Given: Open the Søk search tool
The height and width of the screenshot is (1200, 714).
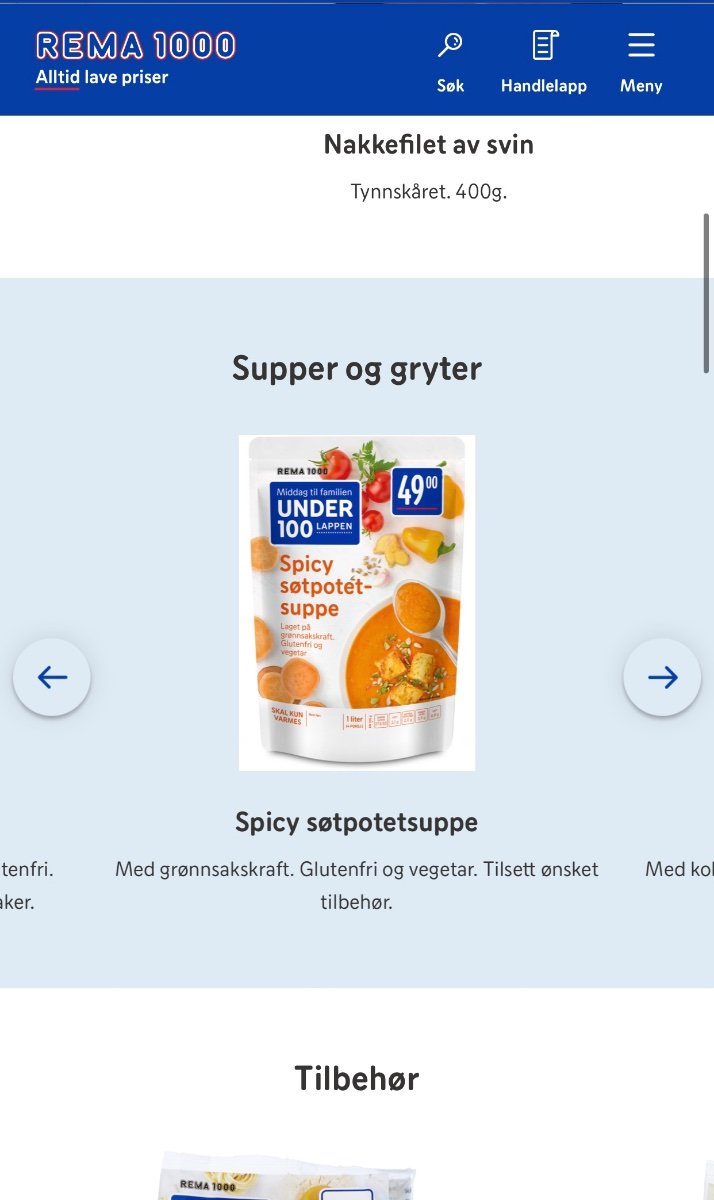Looking at the screenshot, I should point(450,60).
